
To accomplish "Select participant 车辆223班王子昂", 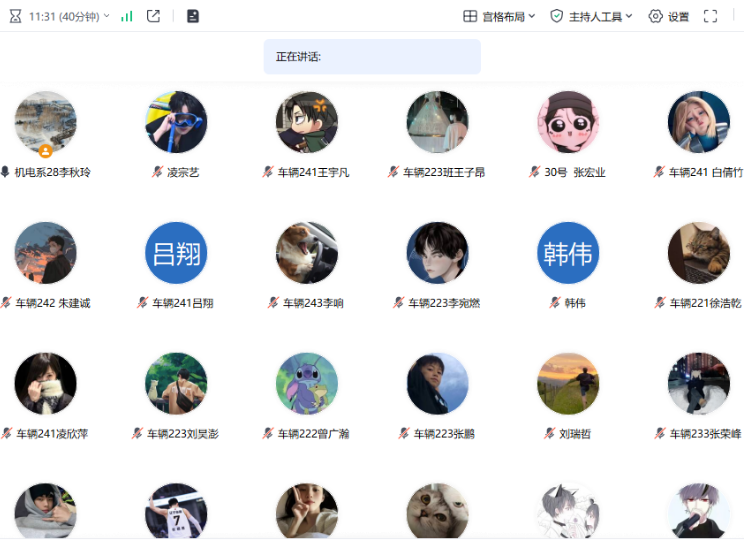I will [x=438, y=123].
